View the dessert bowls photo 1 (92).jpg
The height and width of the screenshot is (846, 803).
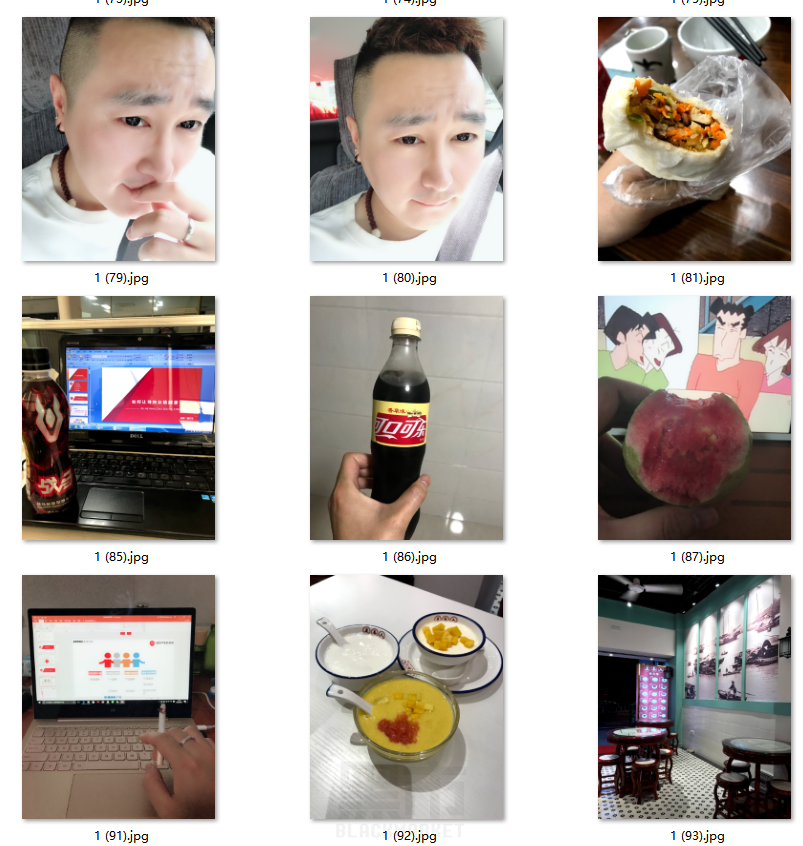(406, 697)
